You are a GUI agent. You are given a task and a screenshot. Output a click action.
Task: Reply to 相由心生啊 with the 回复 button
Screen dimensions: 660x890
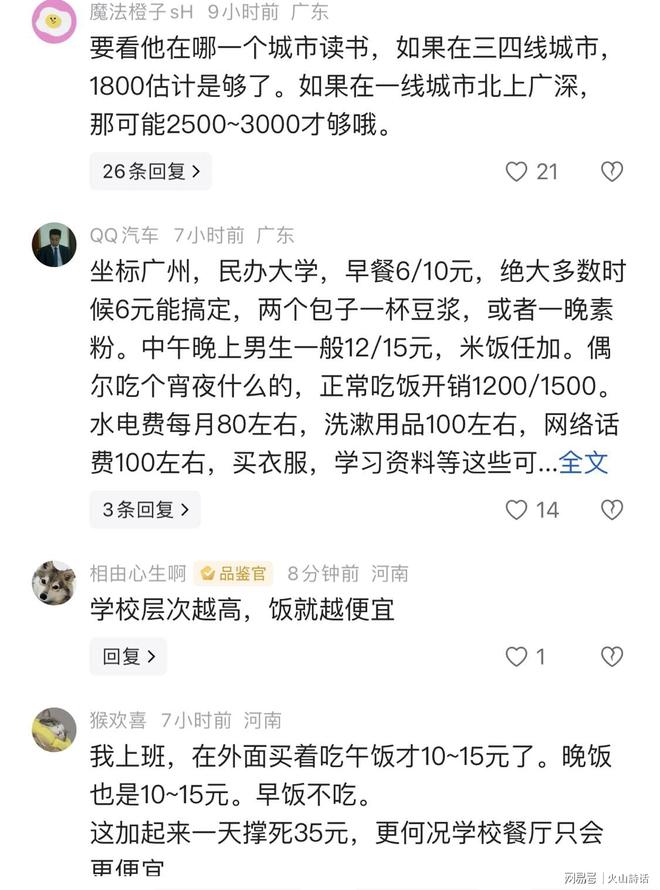[x=128, y=656]
